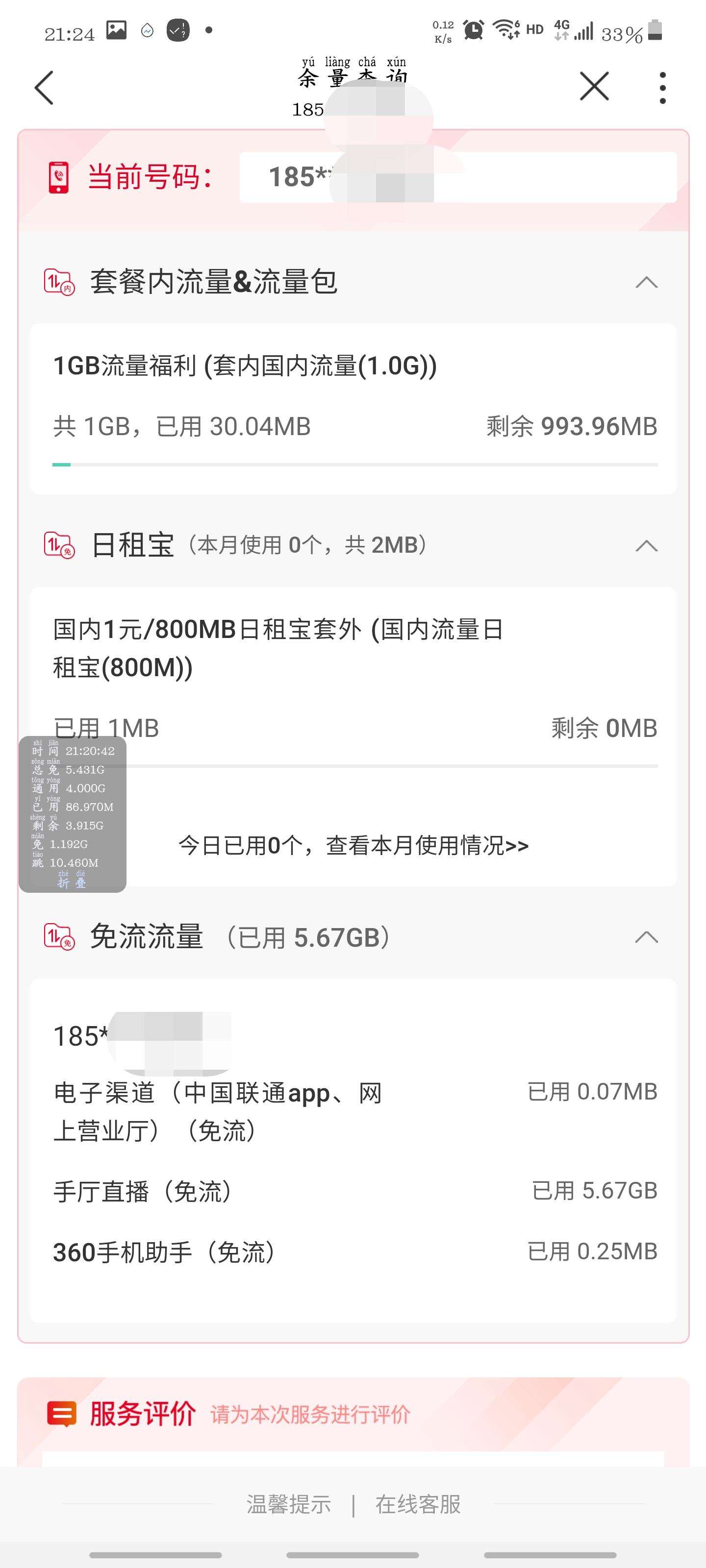Collapse the 免流流量 section
The image size is (706, 1568).
coord(646,937)
